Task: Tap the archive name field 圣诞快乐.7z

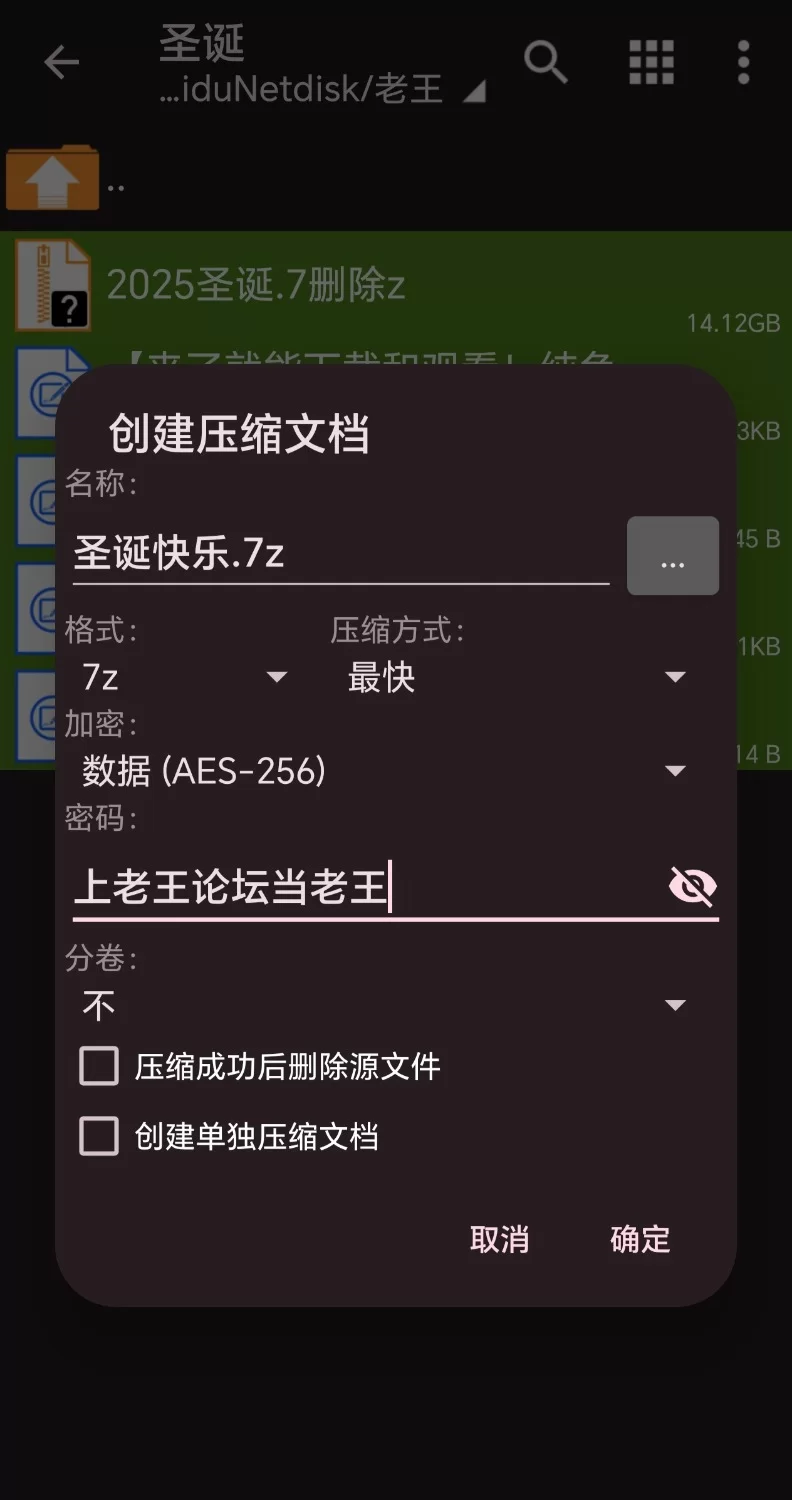Action: pos(340,554)
